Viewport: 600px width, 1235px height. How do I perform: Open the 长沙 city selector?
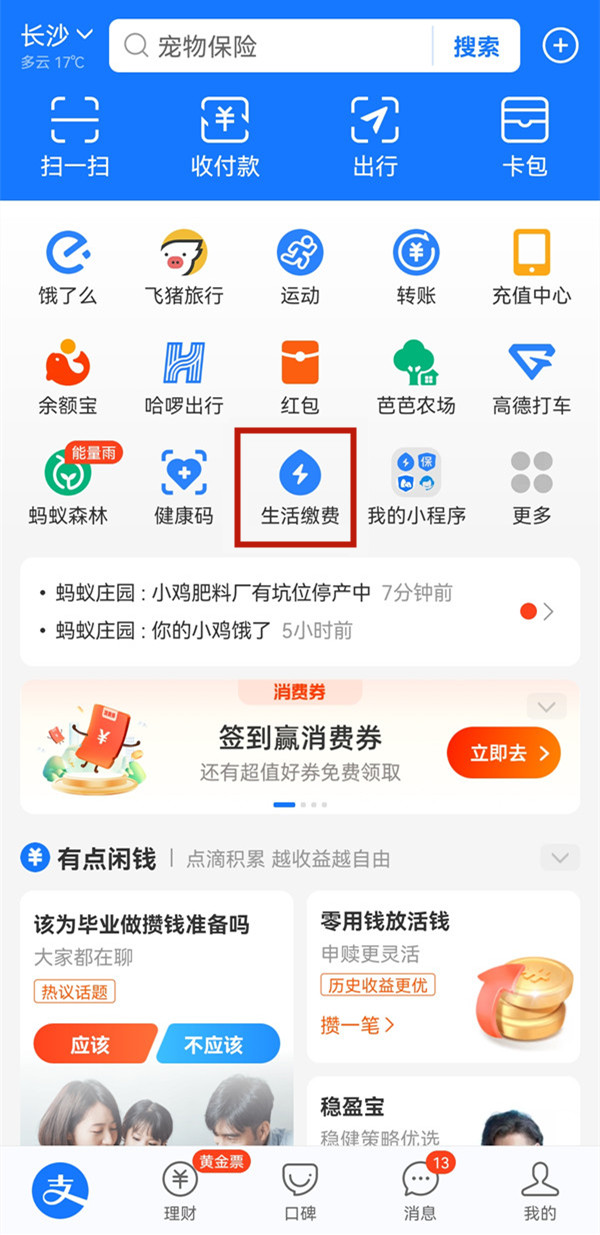(x=57, y=37)
